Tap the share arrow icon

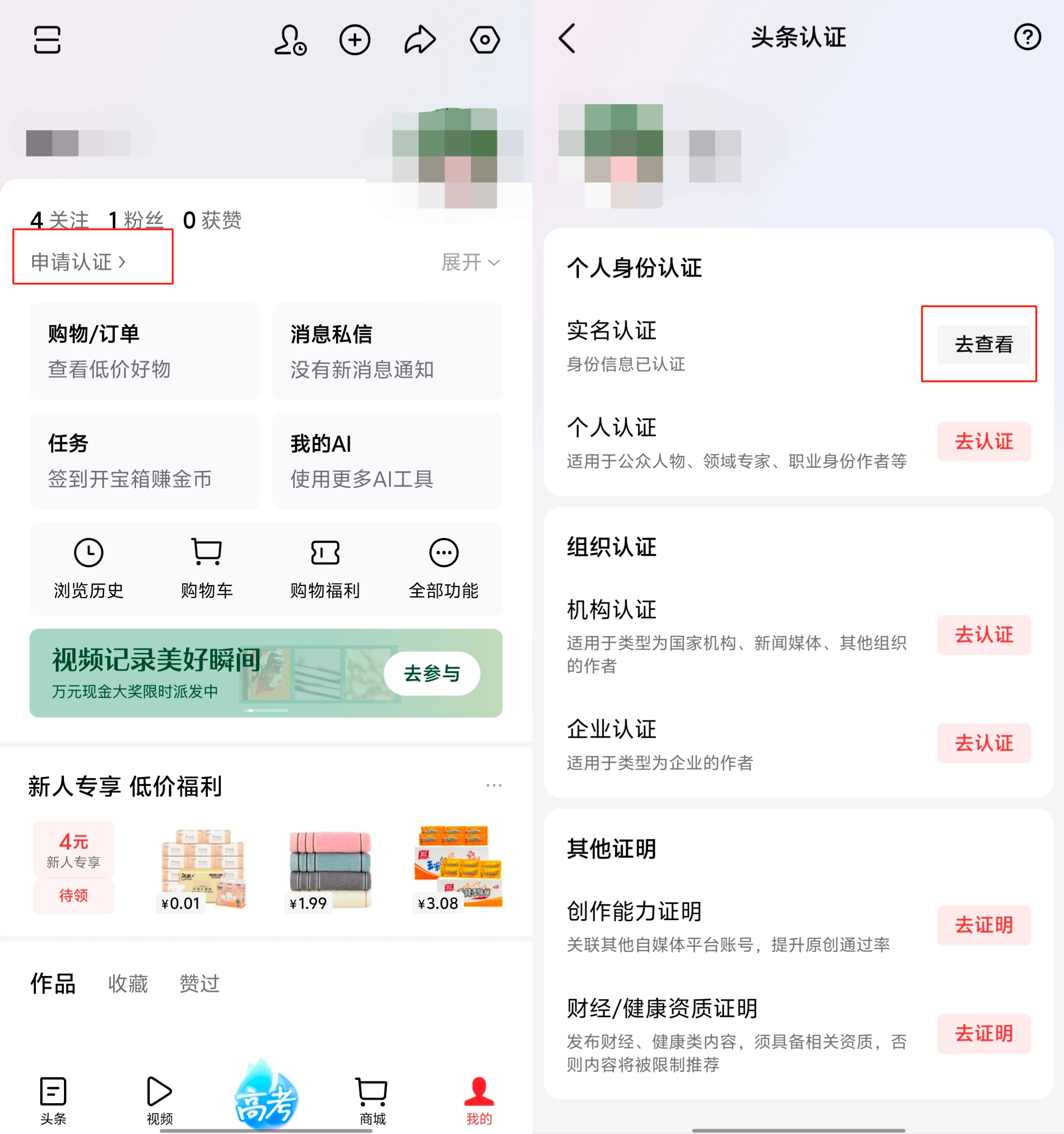[420, 40]
